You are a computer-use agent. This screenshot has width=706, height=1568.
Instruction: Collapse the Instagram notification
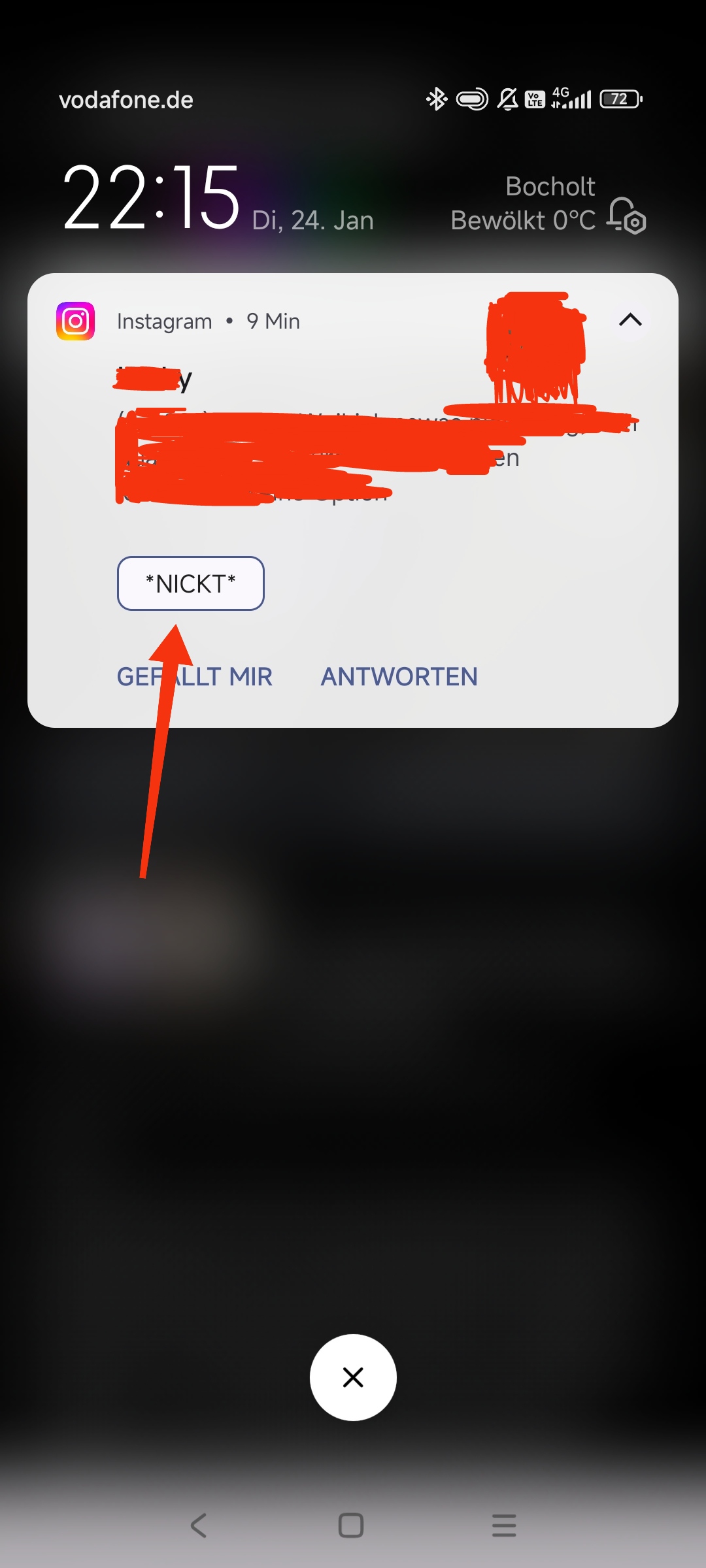(630, 320)
